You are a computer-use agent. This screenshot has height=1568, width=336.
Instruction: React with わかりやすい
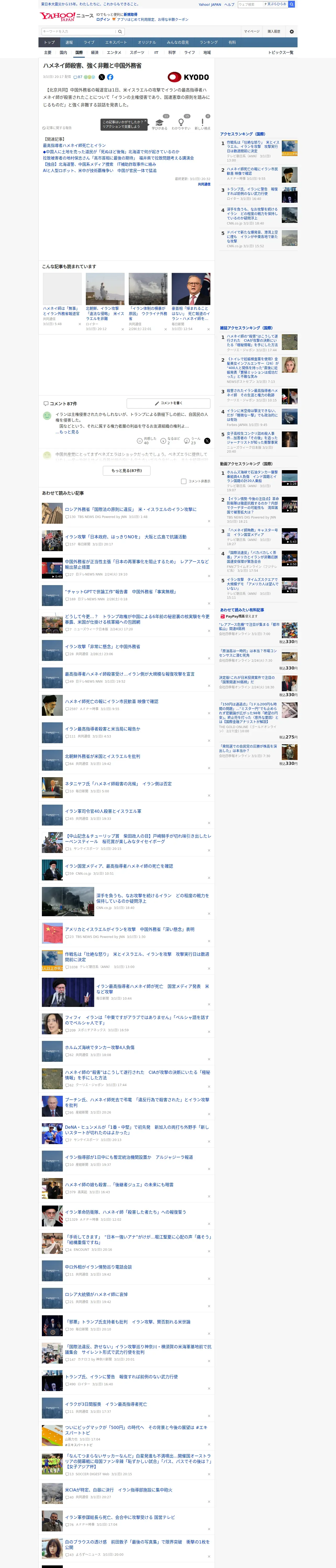pyautogui.click(x=181, y=124)
